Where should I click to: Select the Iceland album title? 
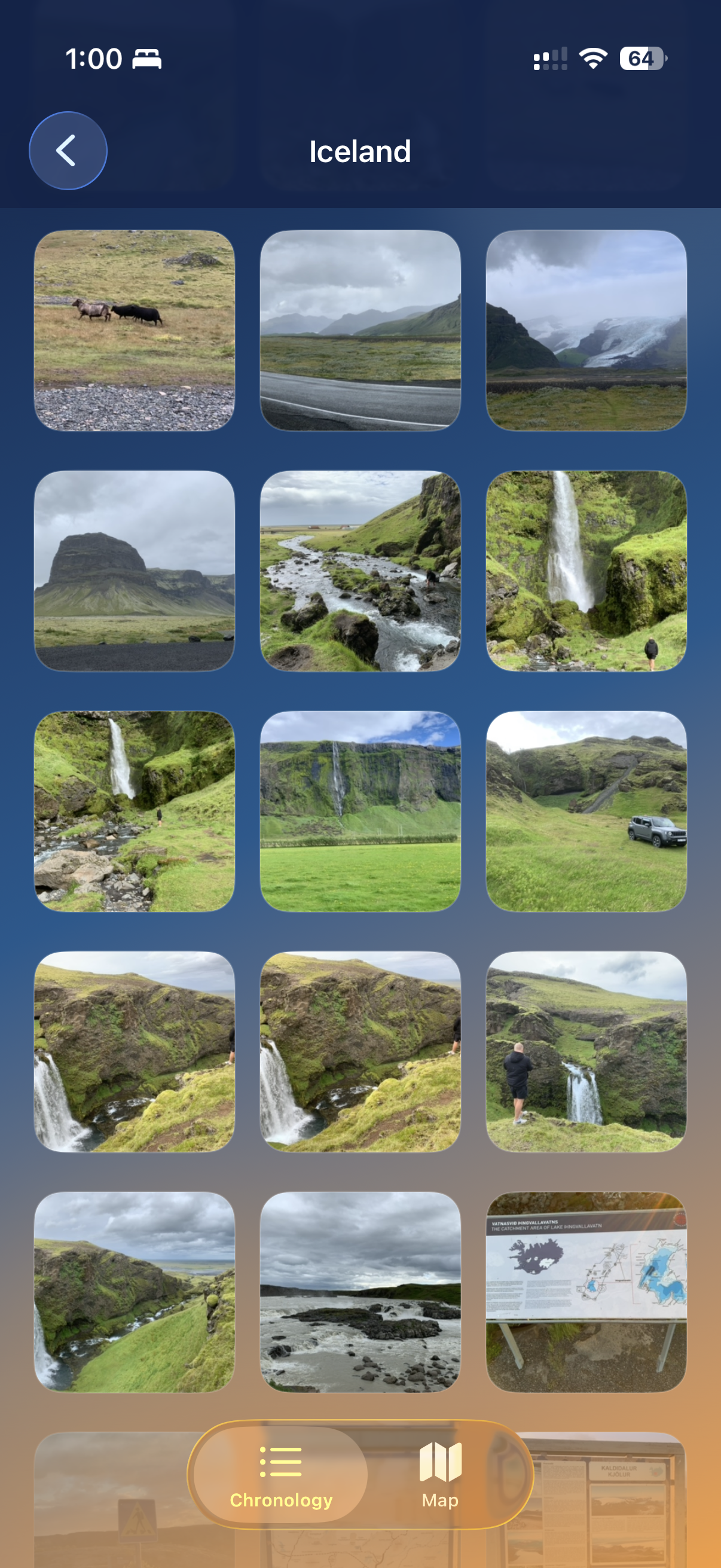point(360,151)
